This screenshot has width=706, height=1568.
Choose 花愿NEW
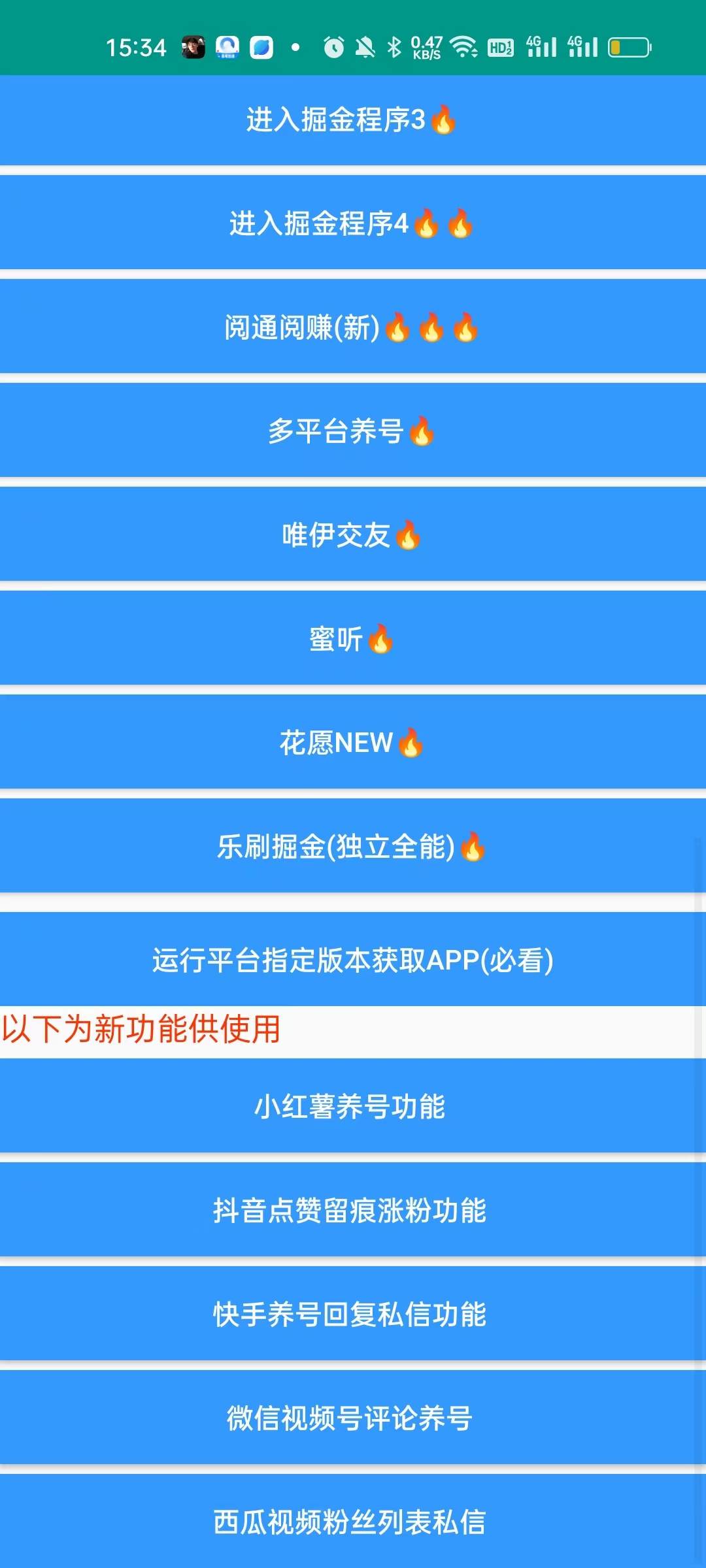pyautogui.click(x=352, y=743)
